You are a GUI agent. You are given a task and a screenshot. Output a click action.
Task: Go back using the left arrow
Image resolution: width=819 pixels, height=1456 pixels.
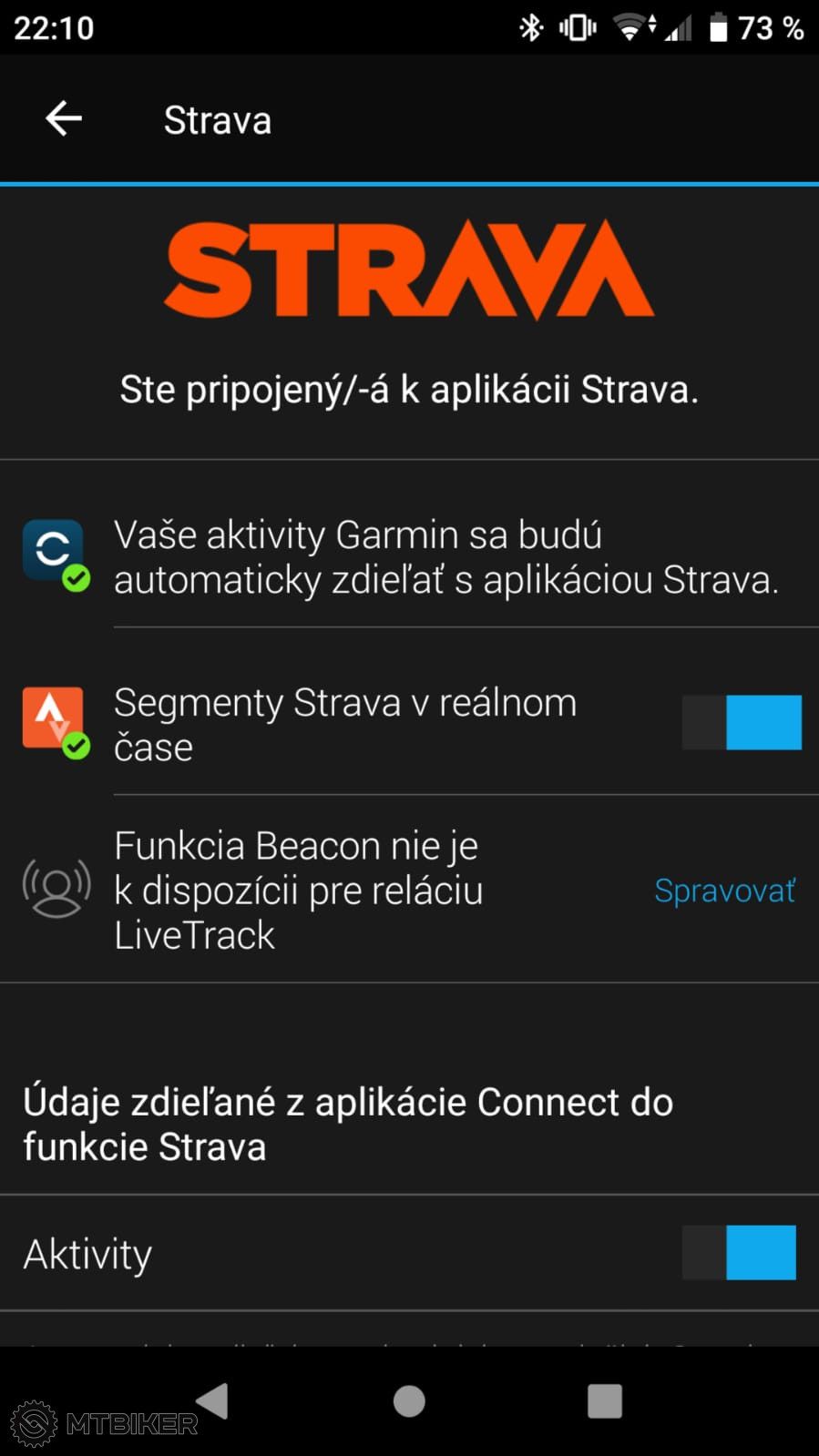coord(62,118)
